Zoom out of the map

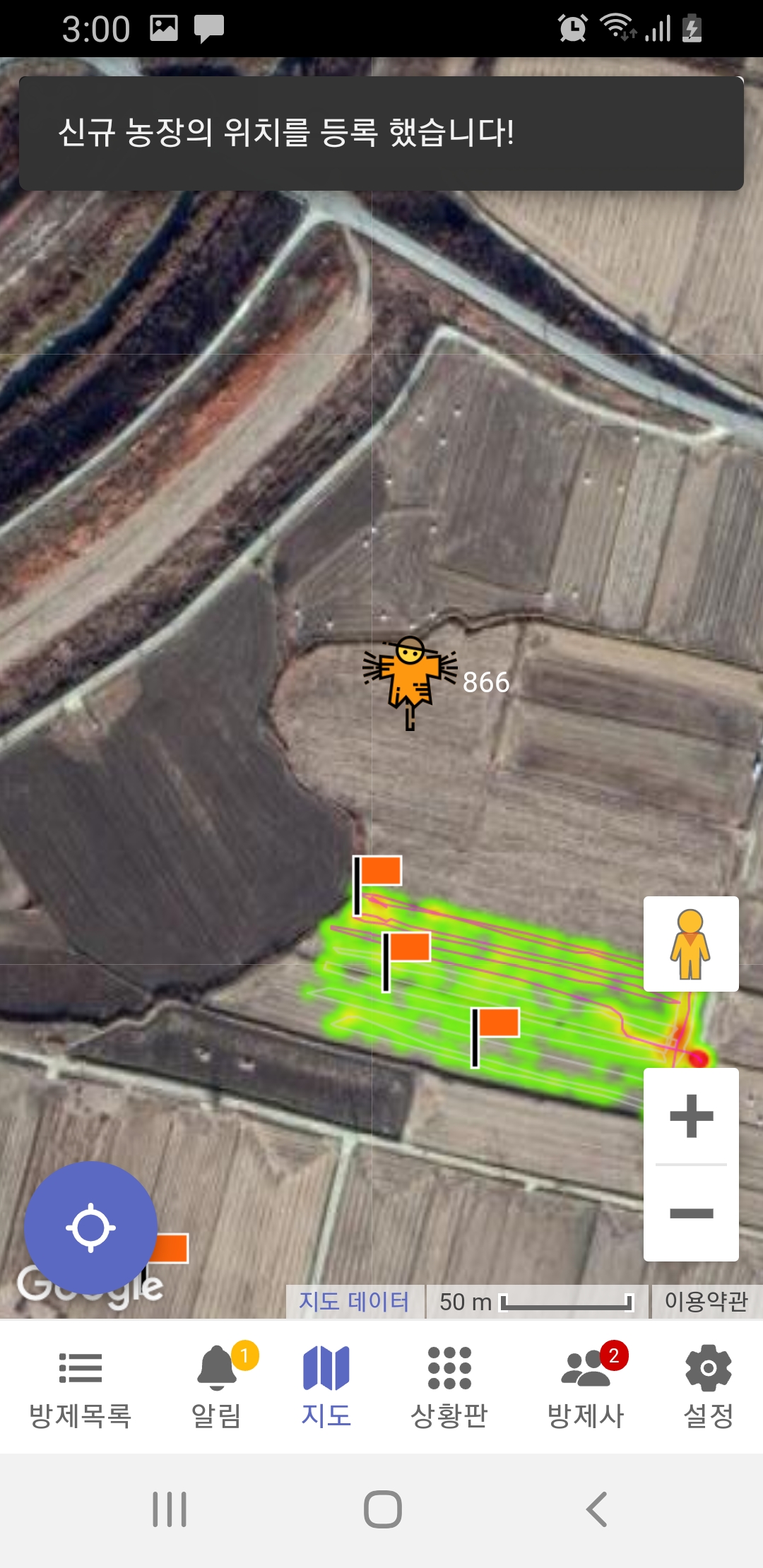click(691, 1213)
